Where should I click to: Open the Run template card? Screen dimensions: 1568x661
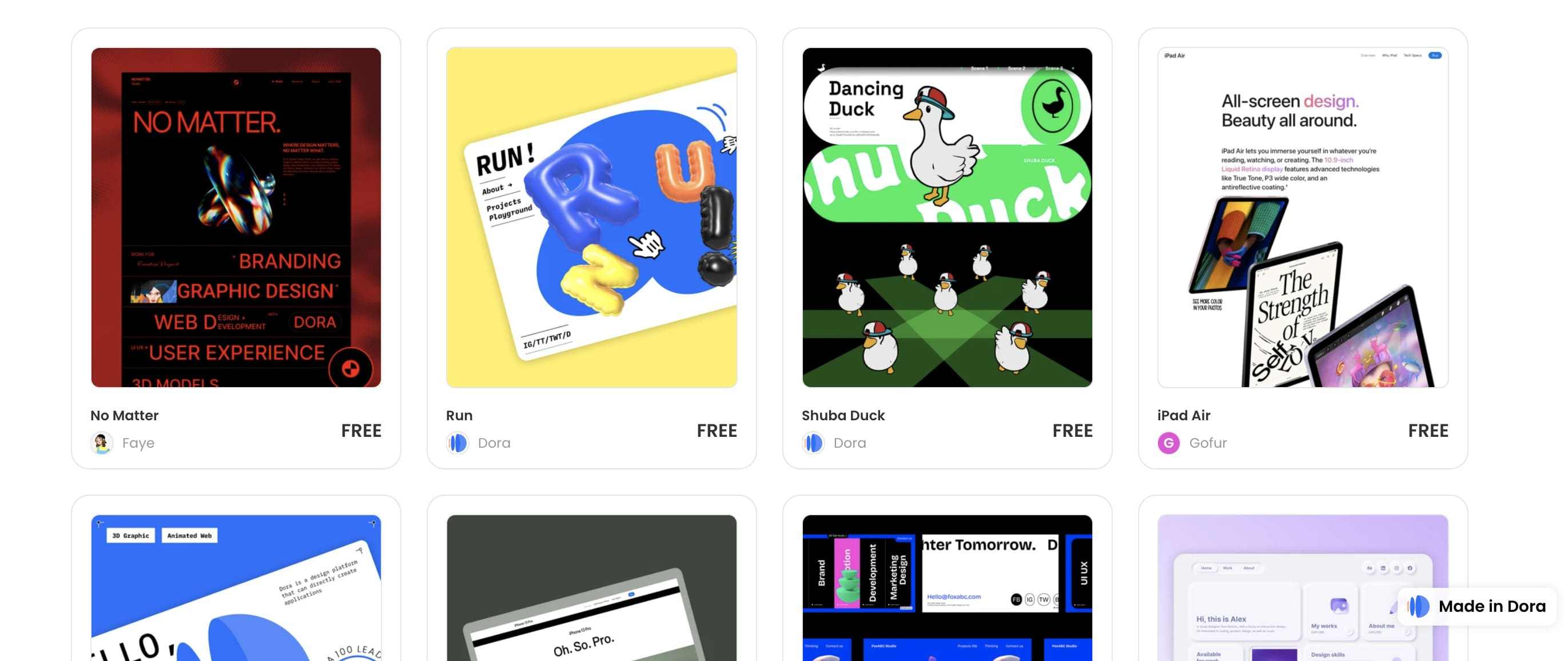click(x=591, y=217)
